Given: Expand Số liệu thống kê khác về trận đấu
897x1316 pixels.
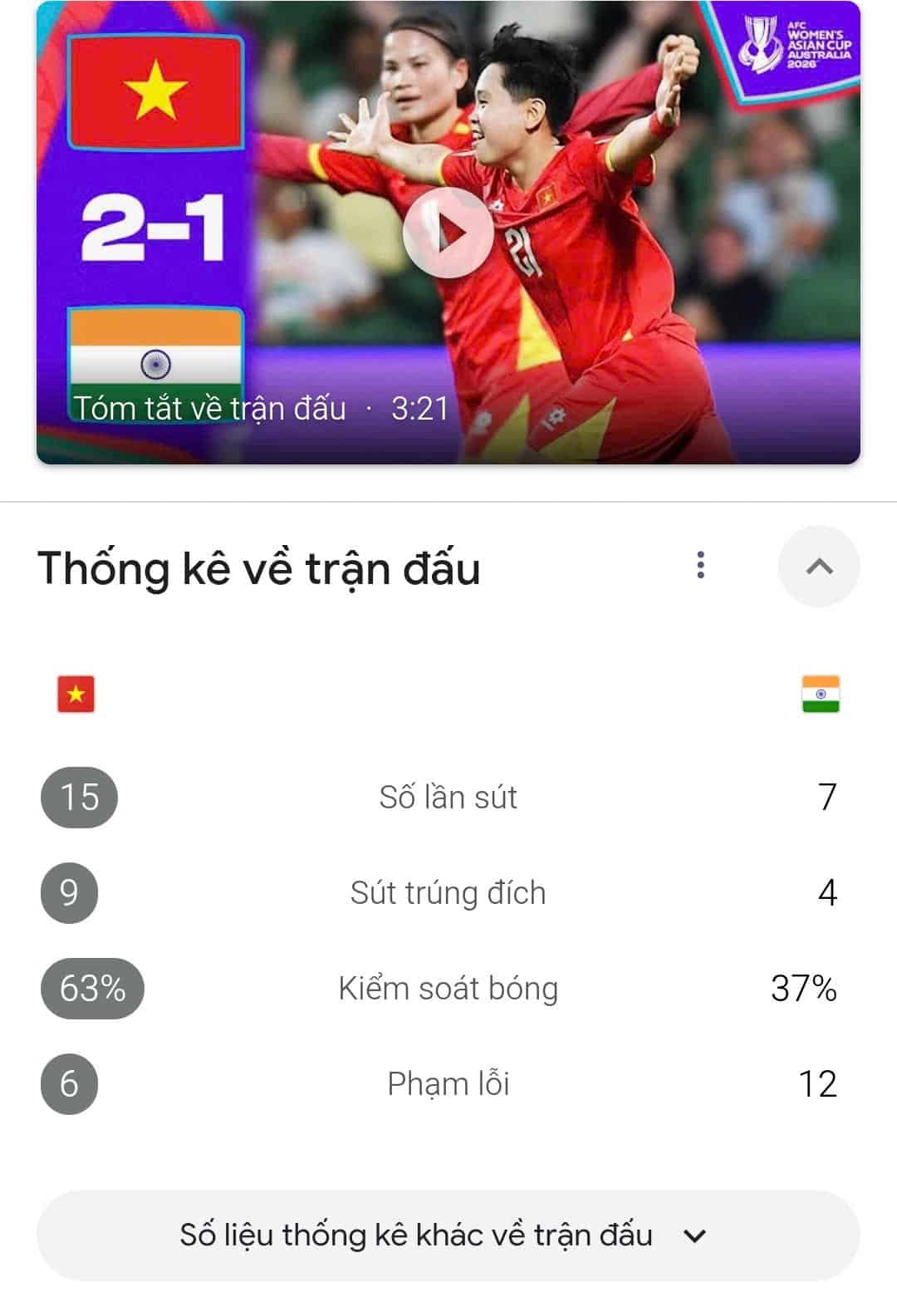Looking at the screenshot, I should [448, 1235].
